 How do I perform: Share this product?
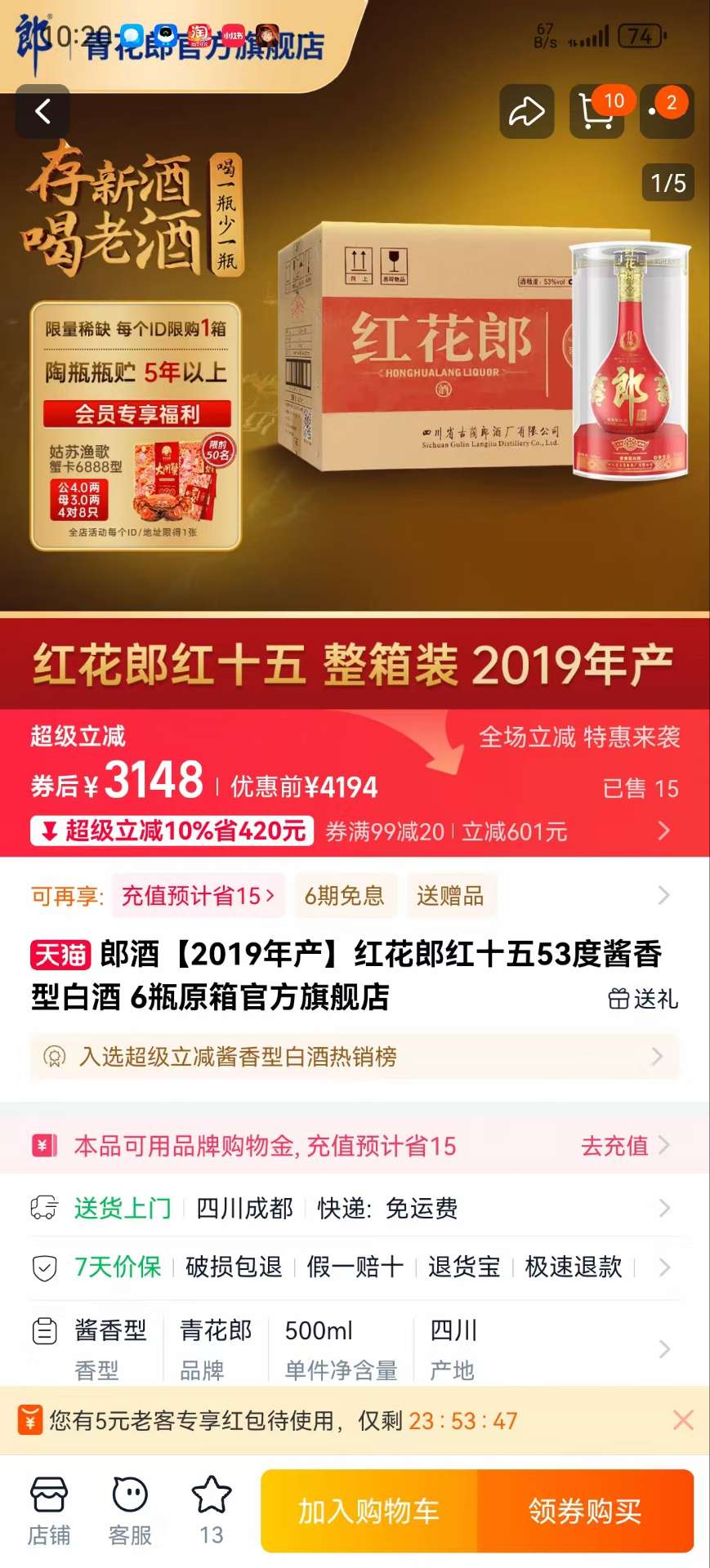(x=527, y=112)
